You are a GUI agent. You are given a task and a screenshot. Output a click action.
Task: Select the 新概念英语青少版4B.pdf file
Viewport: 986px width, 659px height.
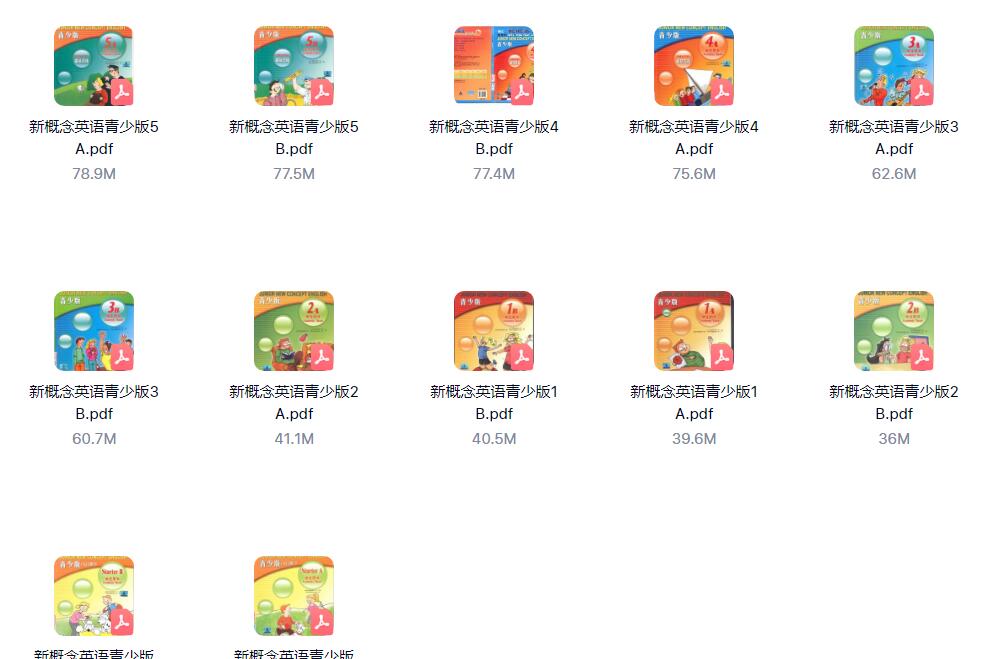click(x=494, y=66)
